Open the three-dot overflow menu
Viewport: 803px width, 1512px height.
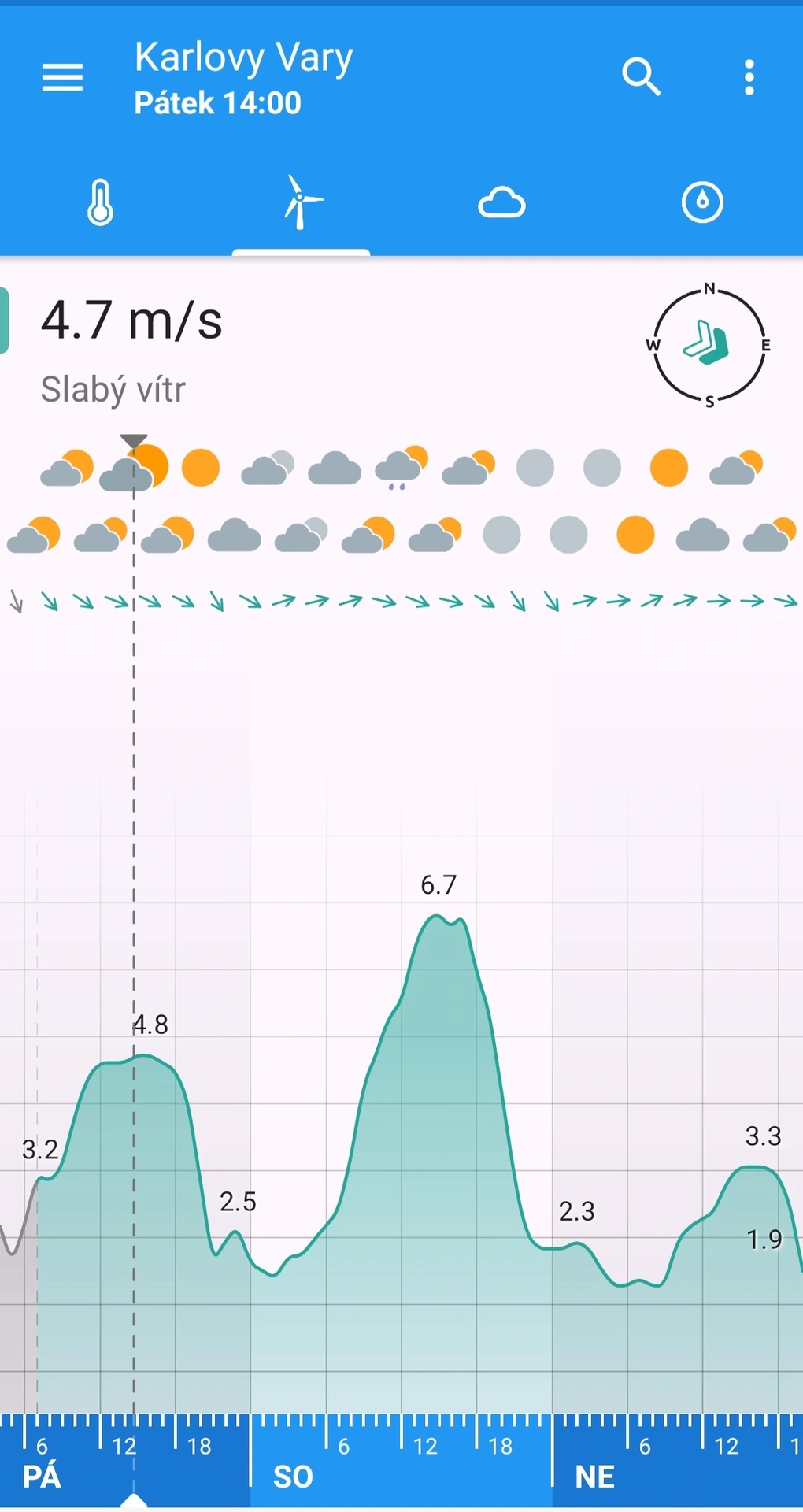[x=749, y=77]
